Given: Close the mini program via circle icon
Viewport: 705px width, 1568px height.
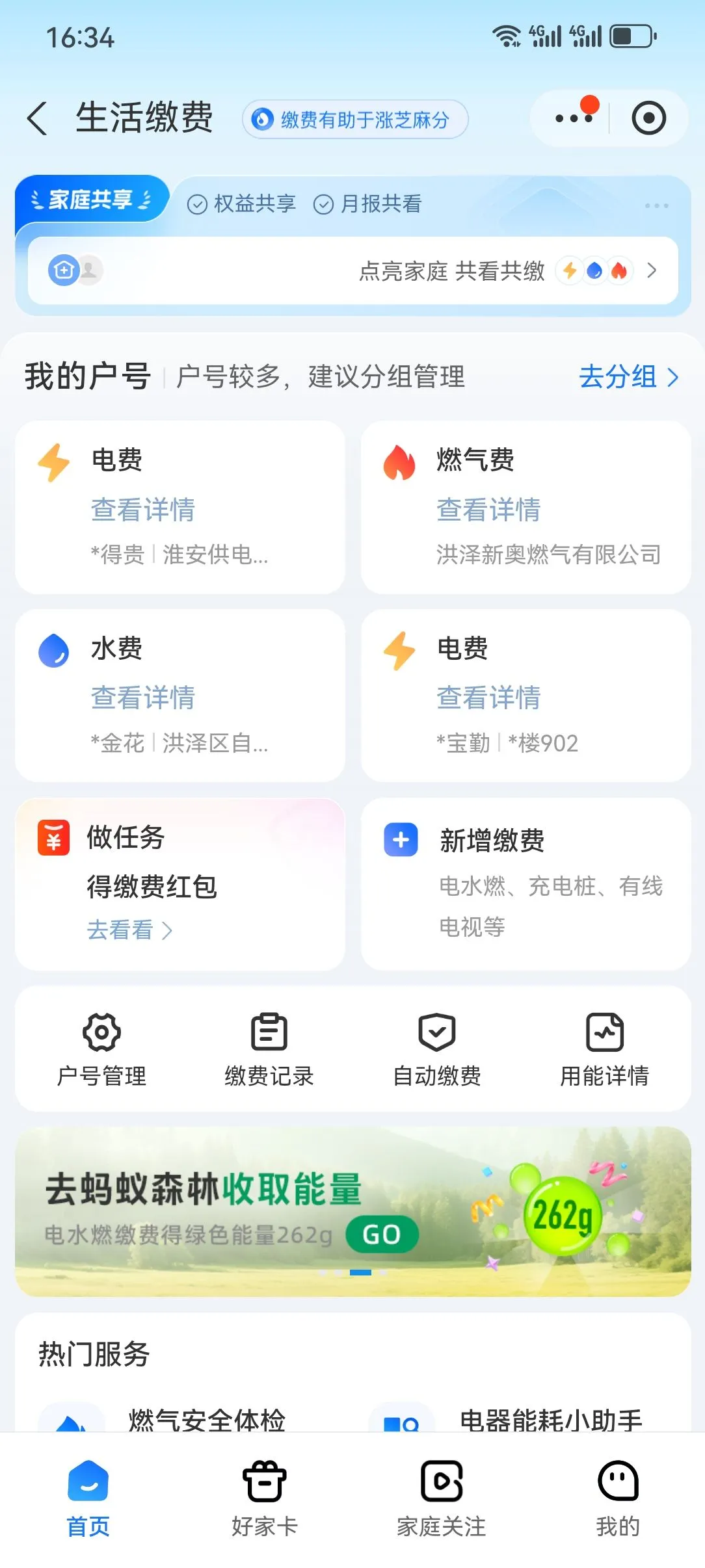Looking at the screenshot, I should (x=648, y=118).
